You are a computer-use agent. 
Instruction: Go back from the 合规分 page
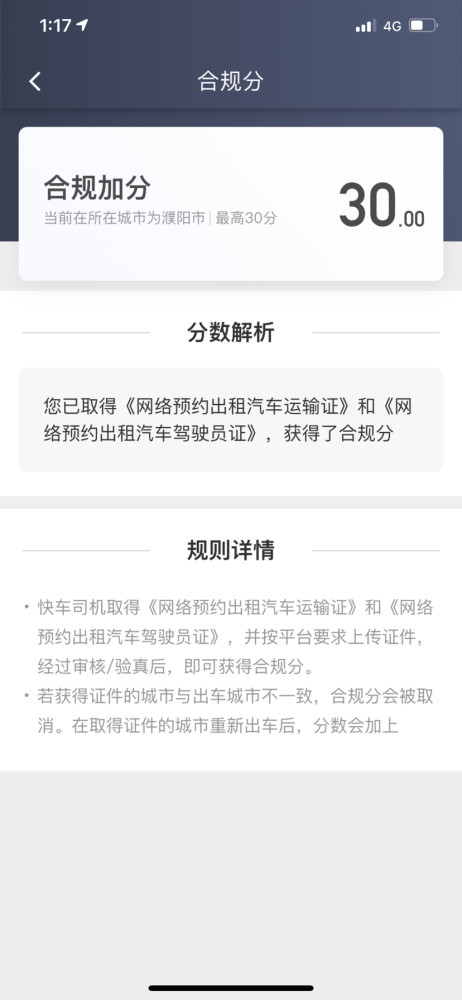(x=35, y=81)
